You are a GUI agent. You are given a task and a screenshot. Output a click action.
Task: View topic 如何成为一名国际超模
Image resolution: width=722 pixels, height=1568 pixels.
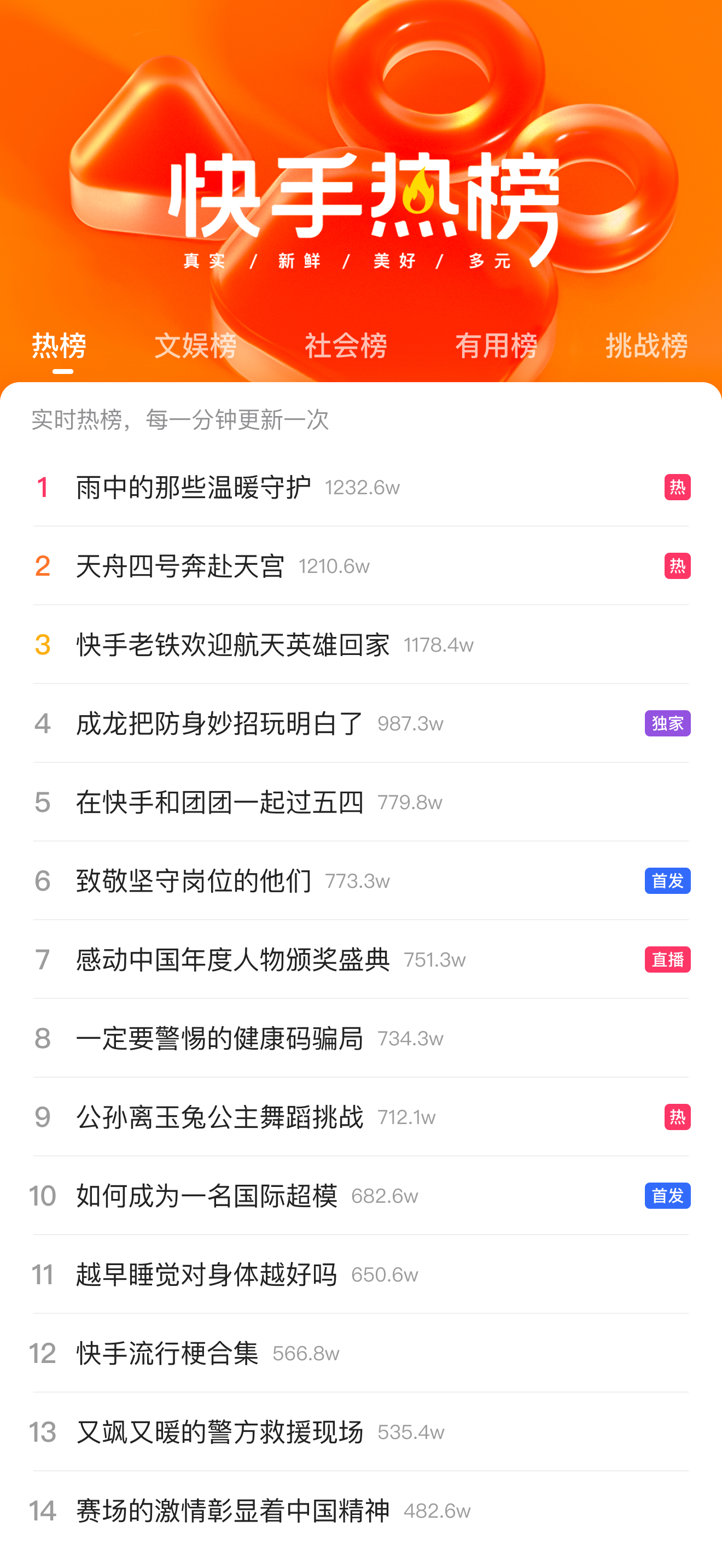[206, 1196]
